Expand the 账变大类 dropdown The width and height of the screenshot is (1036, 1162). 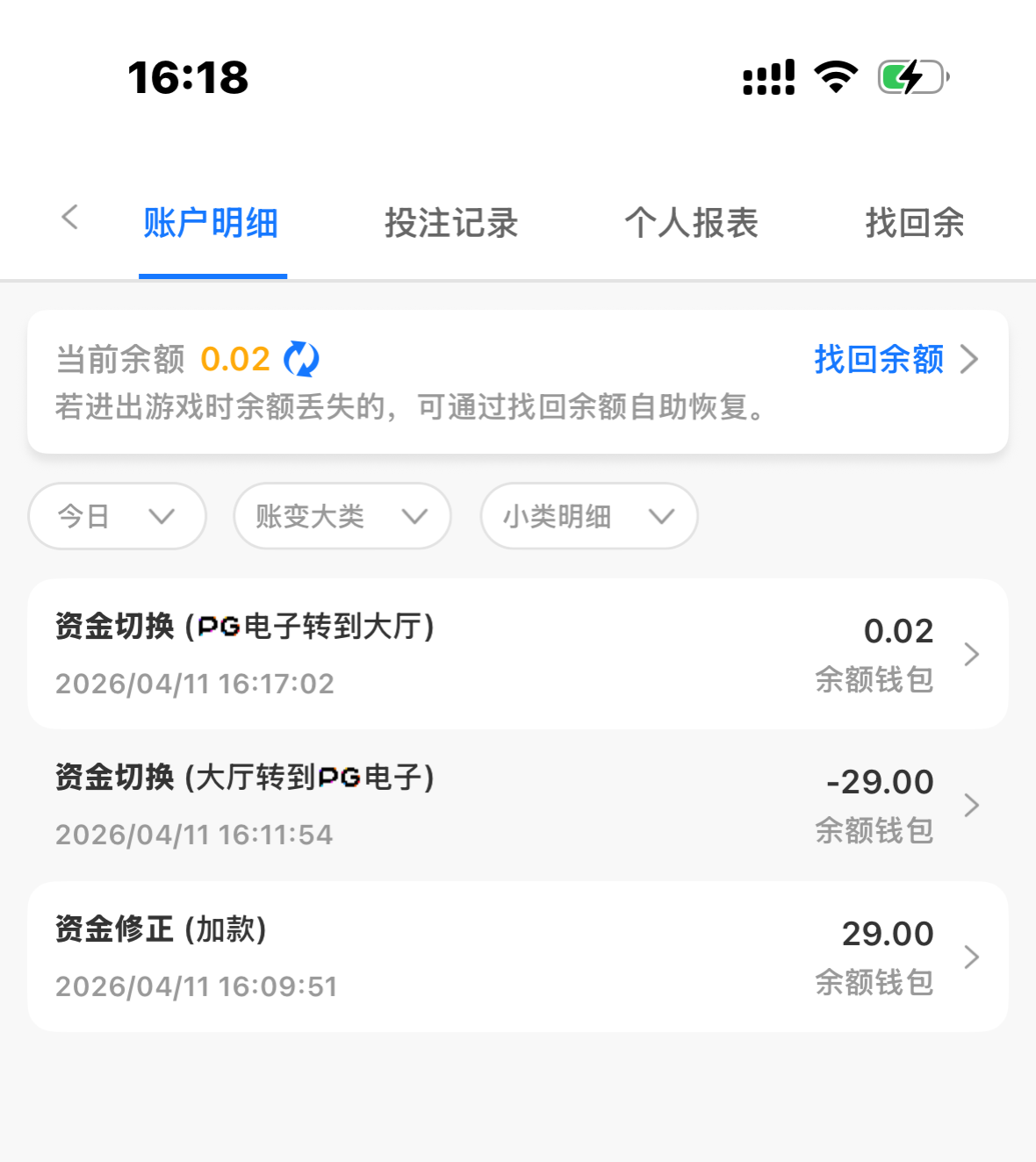click(x=342, y=516)
